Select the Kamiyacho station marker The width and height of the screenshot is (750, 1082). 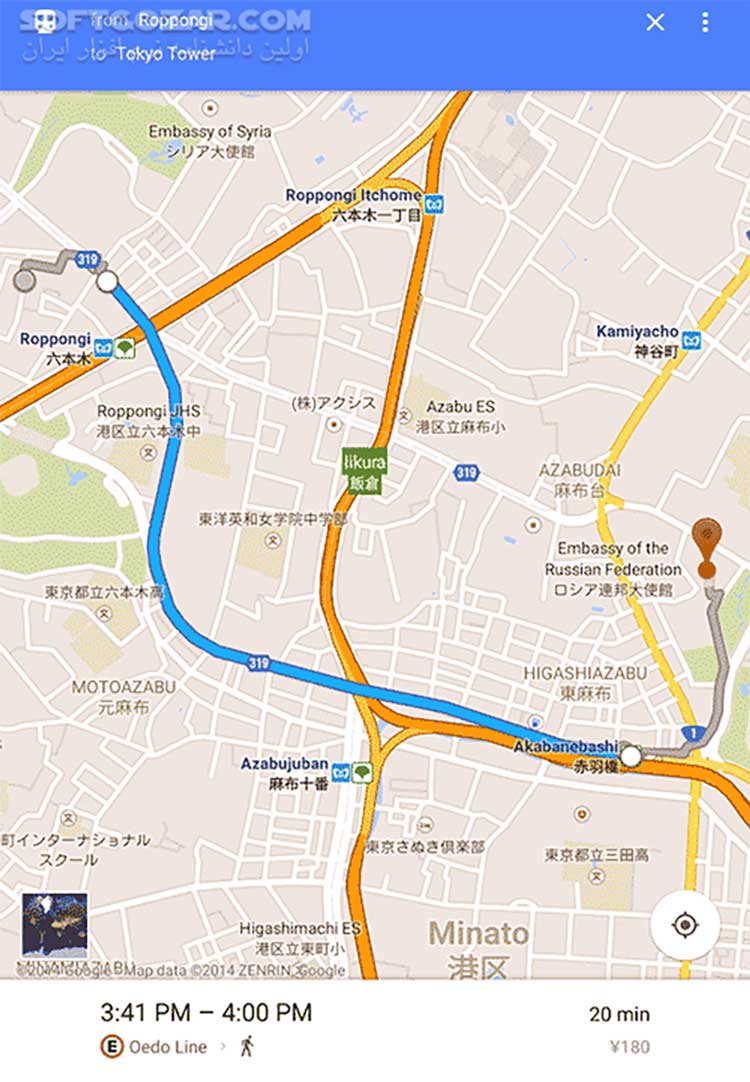(x=691, y=341)
